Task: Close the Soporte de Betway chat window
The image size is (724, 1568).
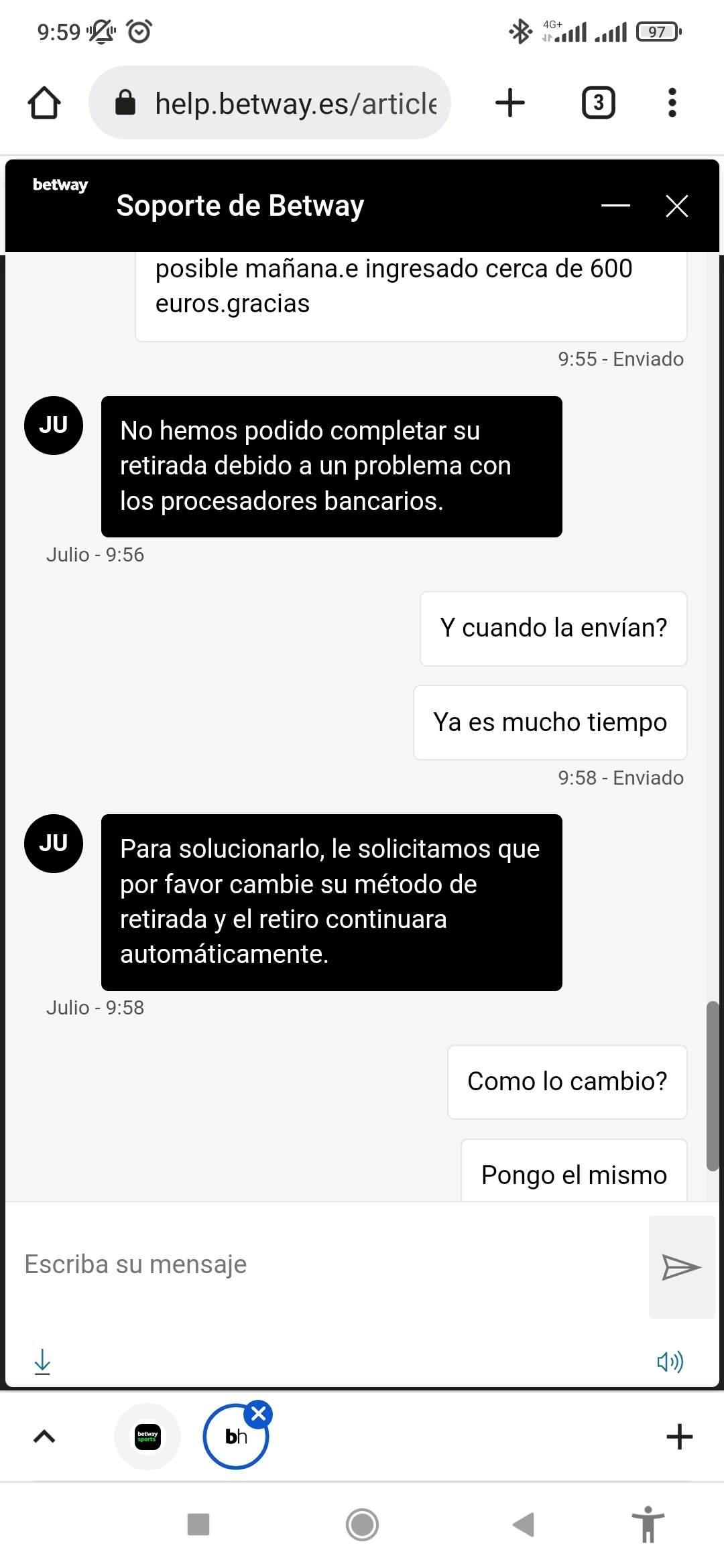Action: coord(677,206)
